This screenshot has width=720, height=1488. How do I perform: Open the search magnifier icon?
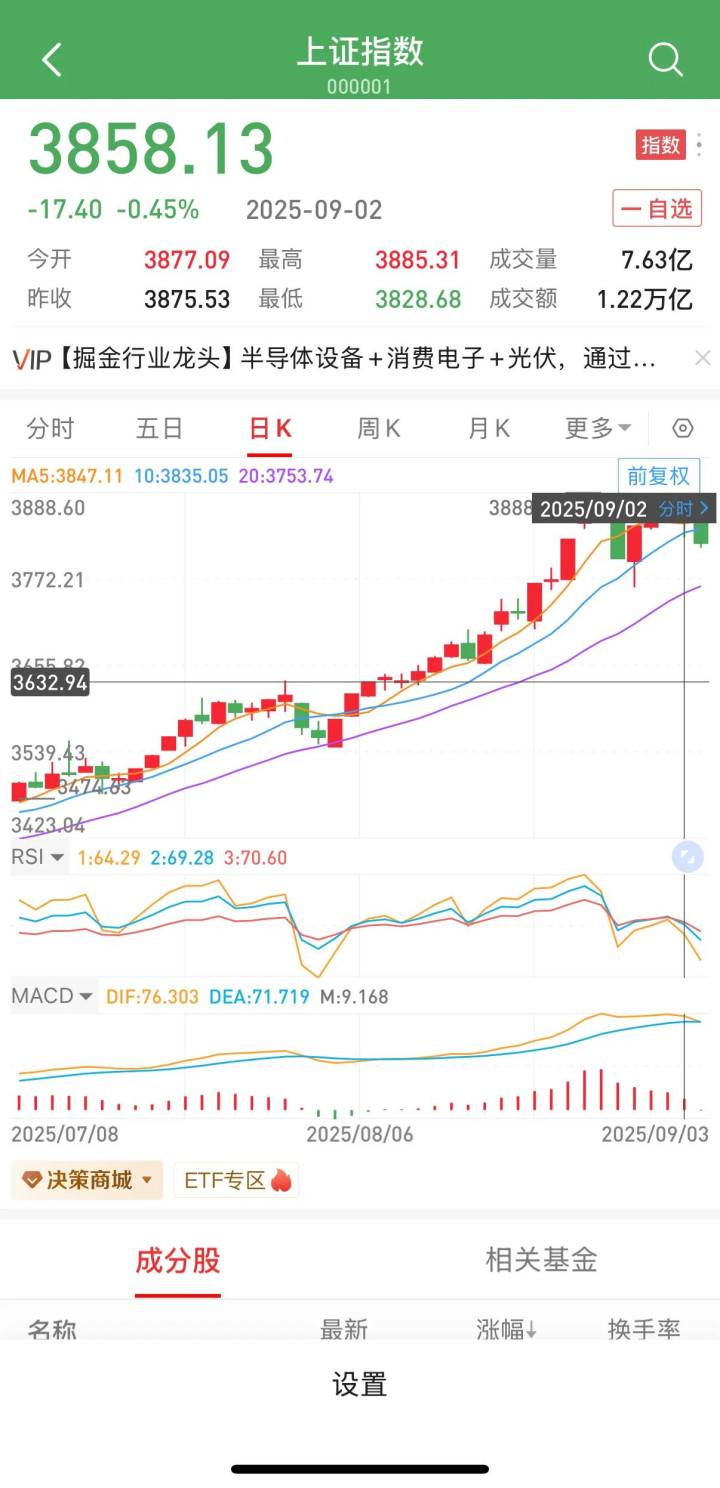tap(665, 59)
